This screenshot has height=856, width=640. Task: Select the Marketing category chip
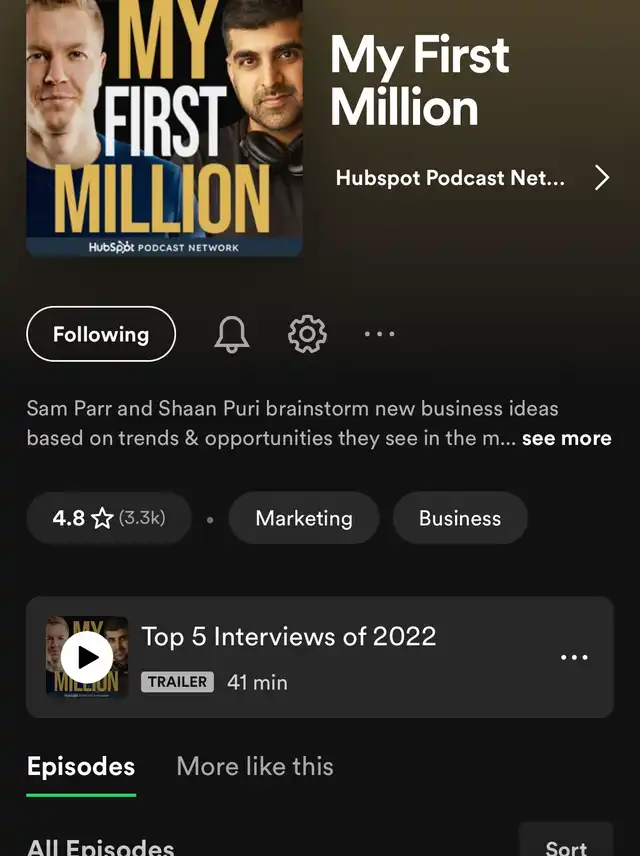304,518
